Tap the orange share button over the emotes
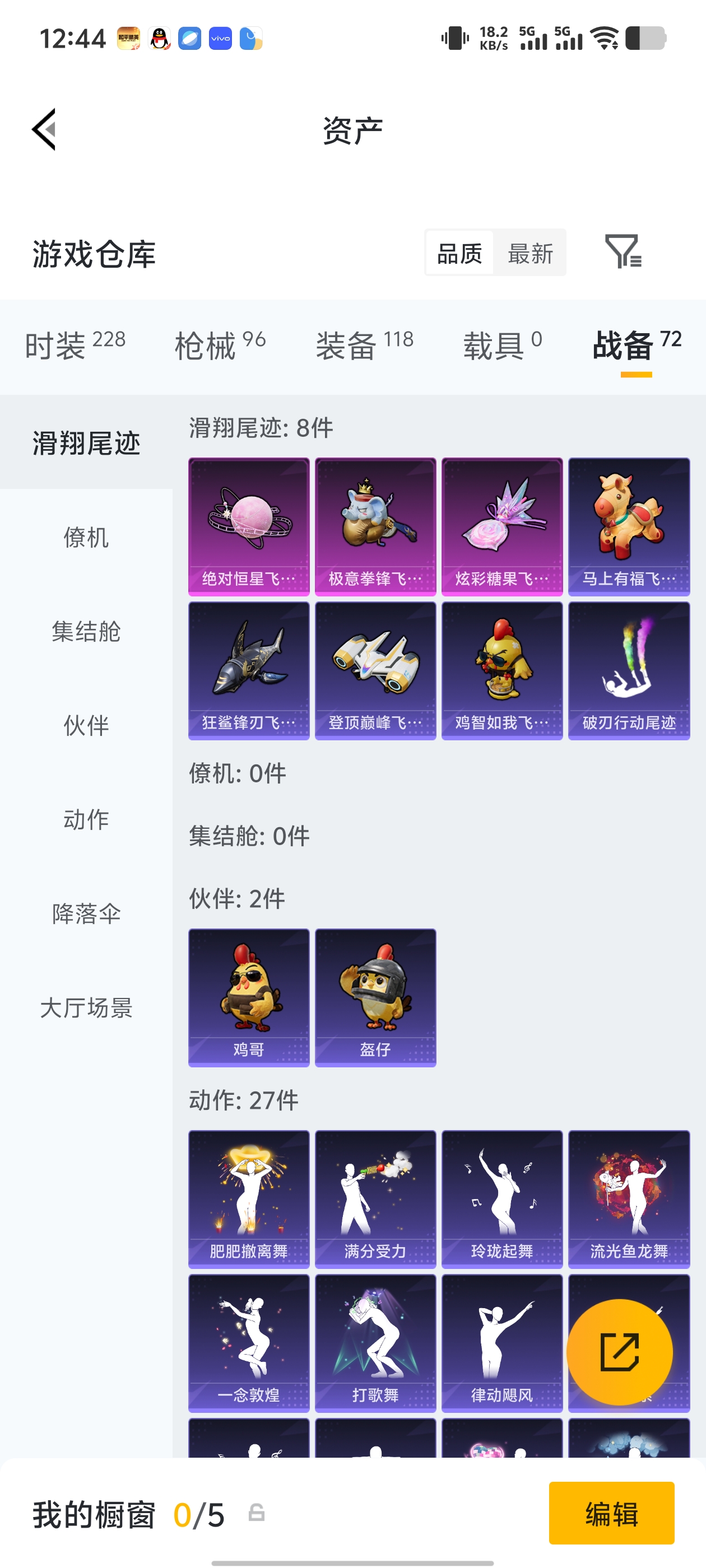The width and height of the screenshot is (706, 1568). [620, 1352]
